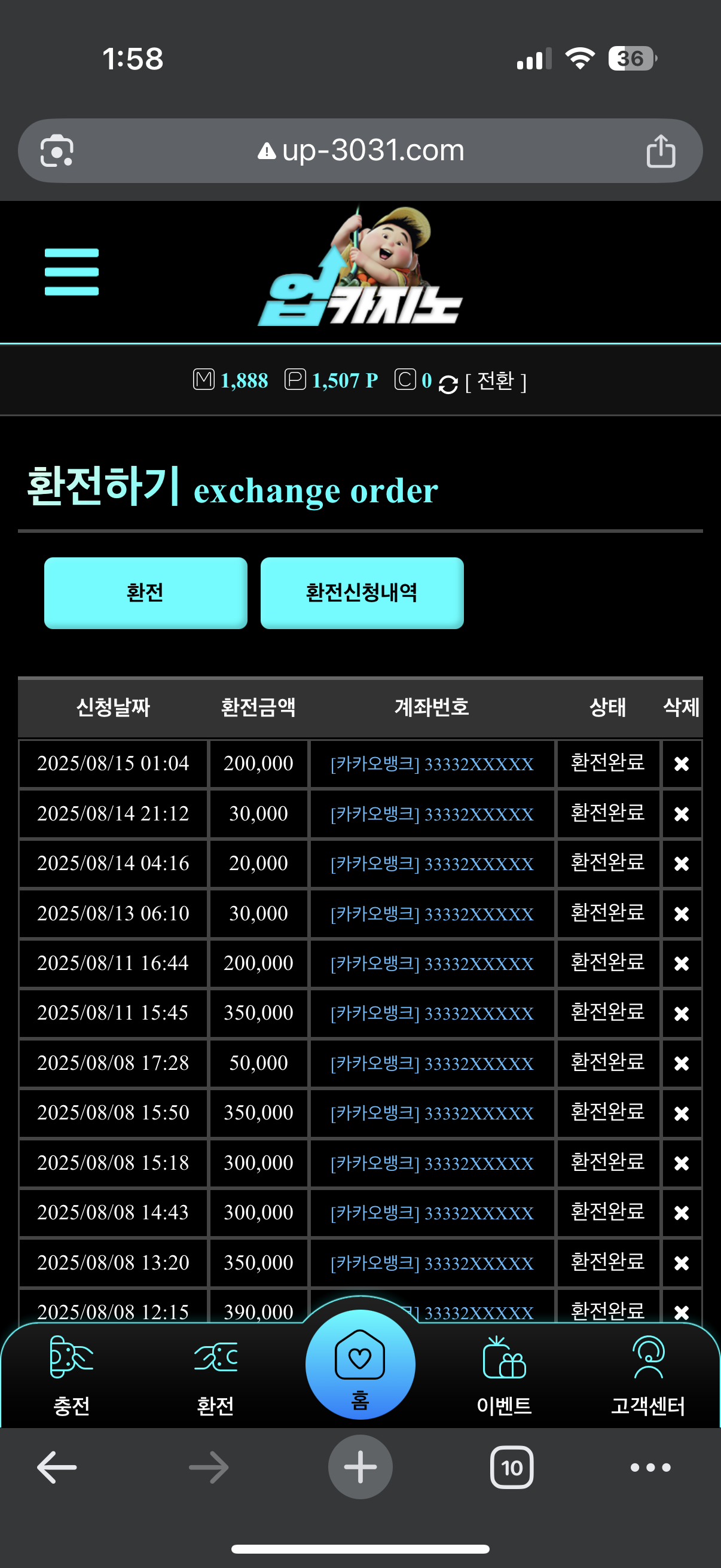The height and width of the screenshot is (1568, 721).
Task: Tap the up-3031.com address bar
Action: tap(360, 150)
